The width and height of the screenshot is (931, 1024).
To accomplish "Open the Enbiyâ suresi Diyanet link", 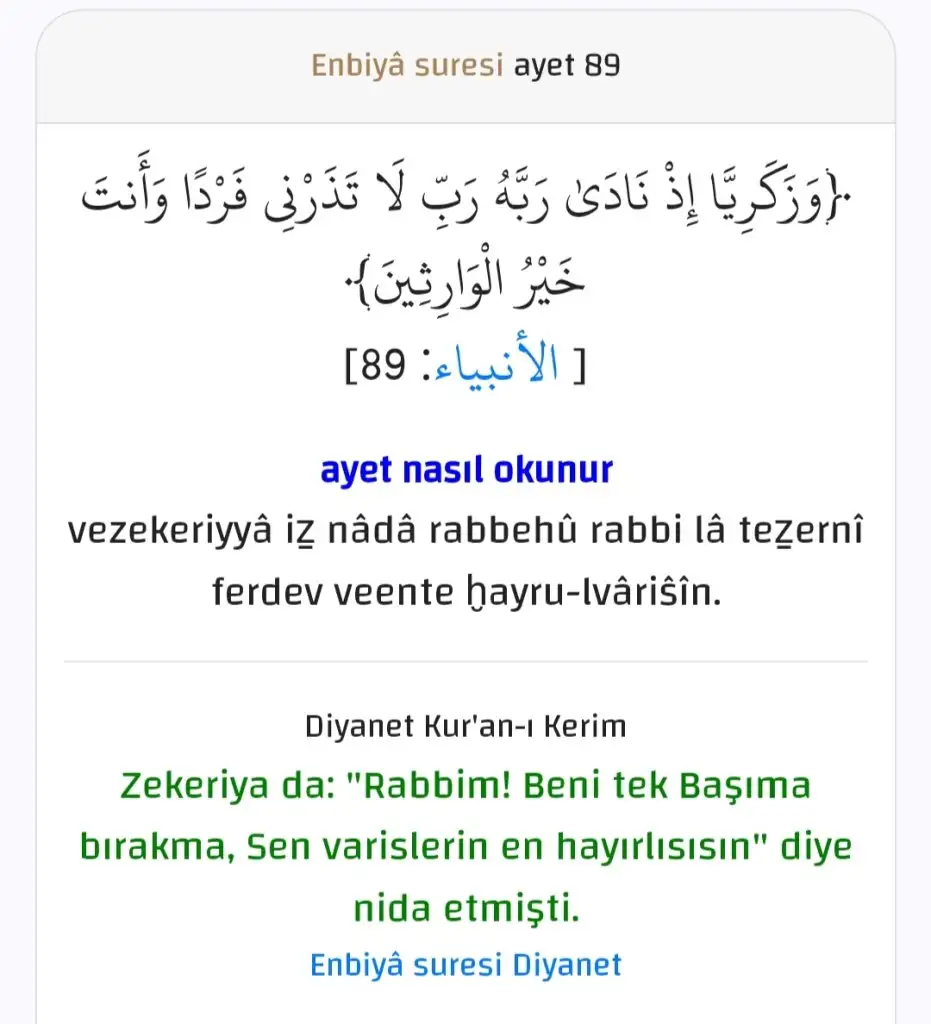I will [465, 965].
